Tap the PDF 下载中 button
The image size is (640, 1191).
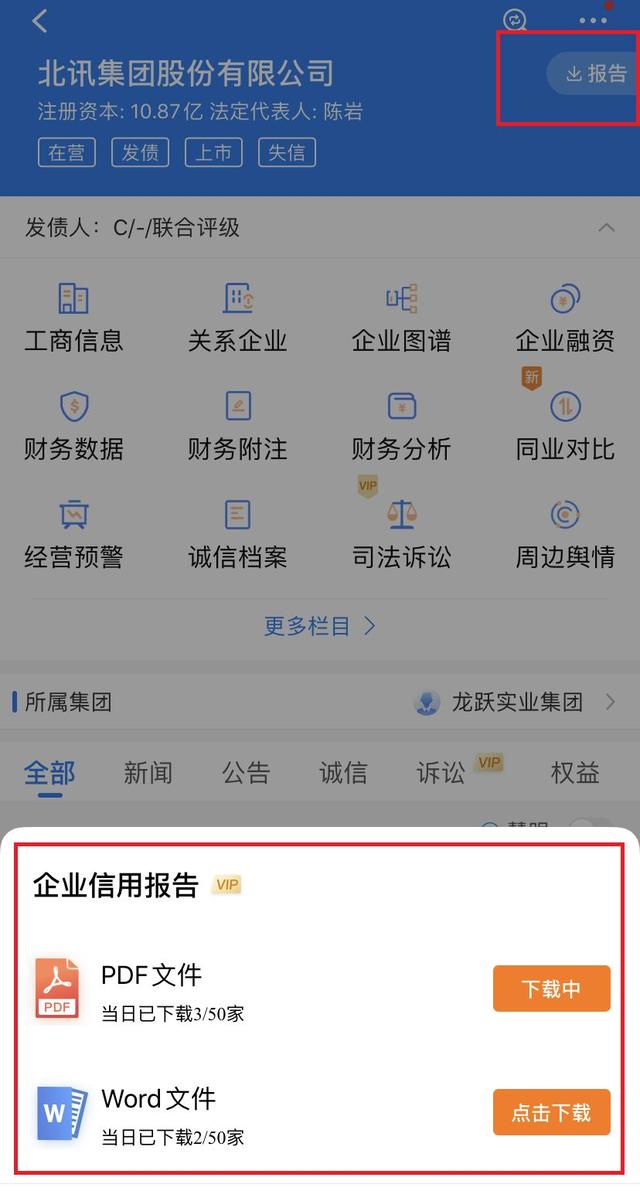(551, 989)
